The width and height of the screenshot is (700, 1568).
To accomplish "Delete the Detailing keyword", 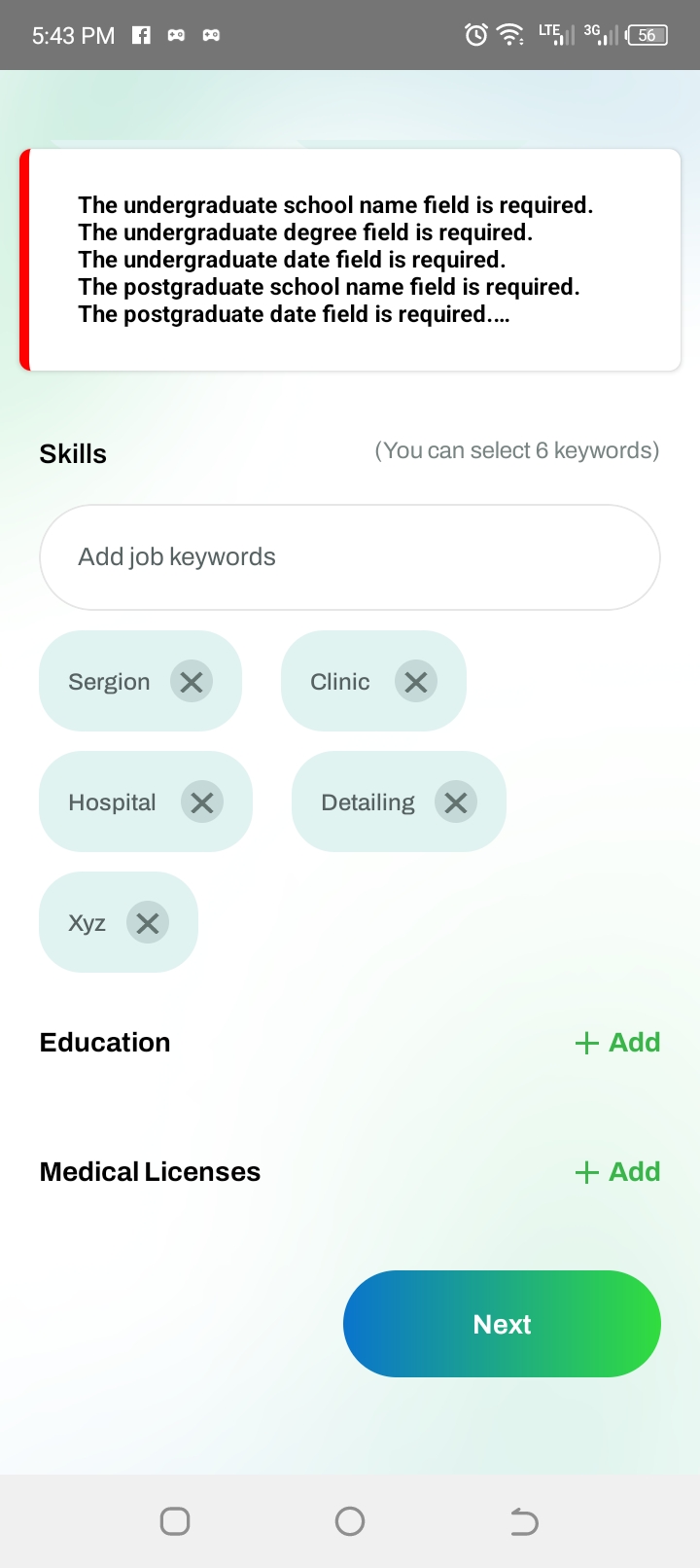I will click(456, 802).
